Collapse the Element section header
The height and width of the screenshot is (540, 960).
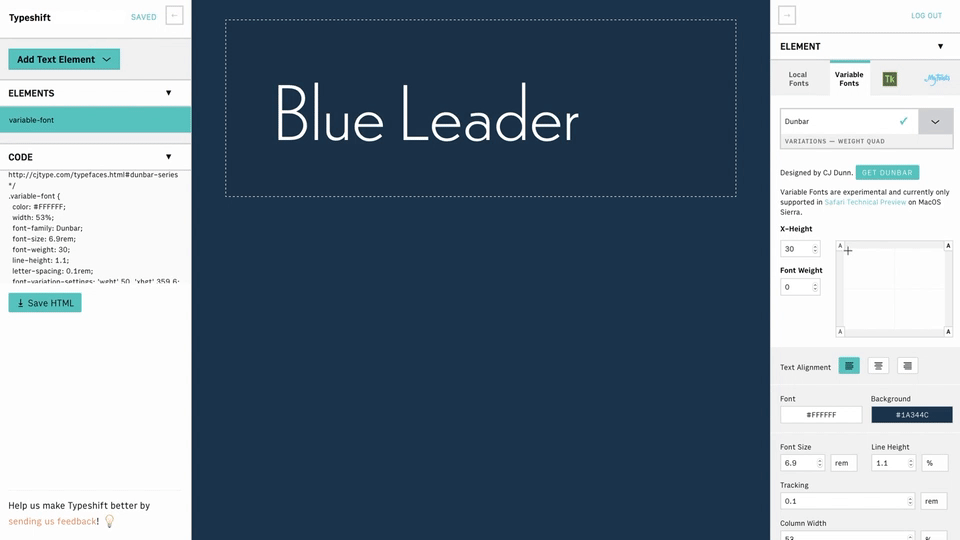click(940, 46)
